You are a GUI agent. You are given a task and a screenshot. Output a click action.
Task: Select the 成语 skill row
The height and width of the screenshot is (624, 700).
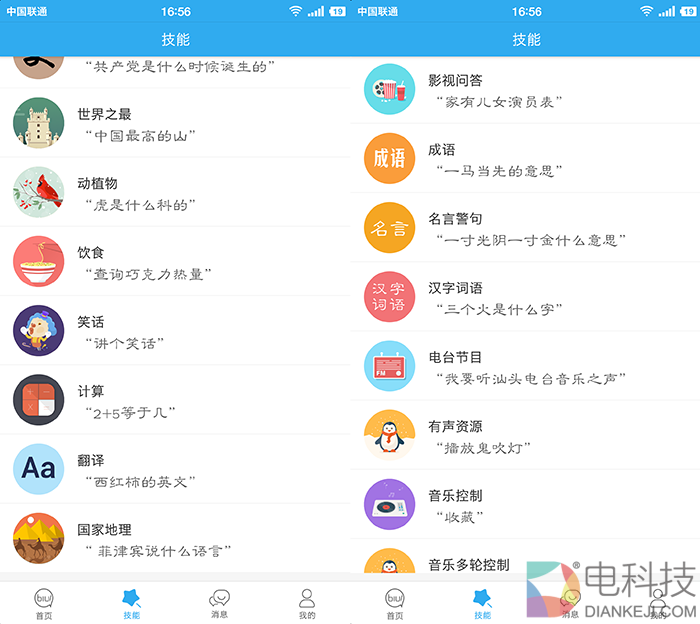[x=525, y=159]
